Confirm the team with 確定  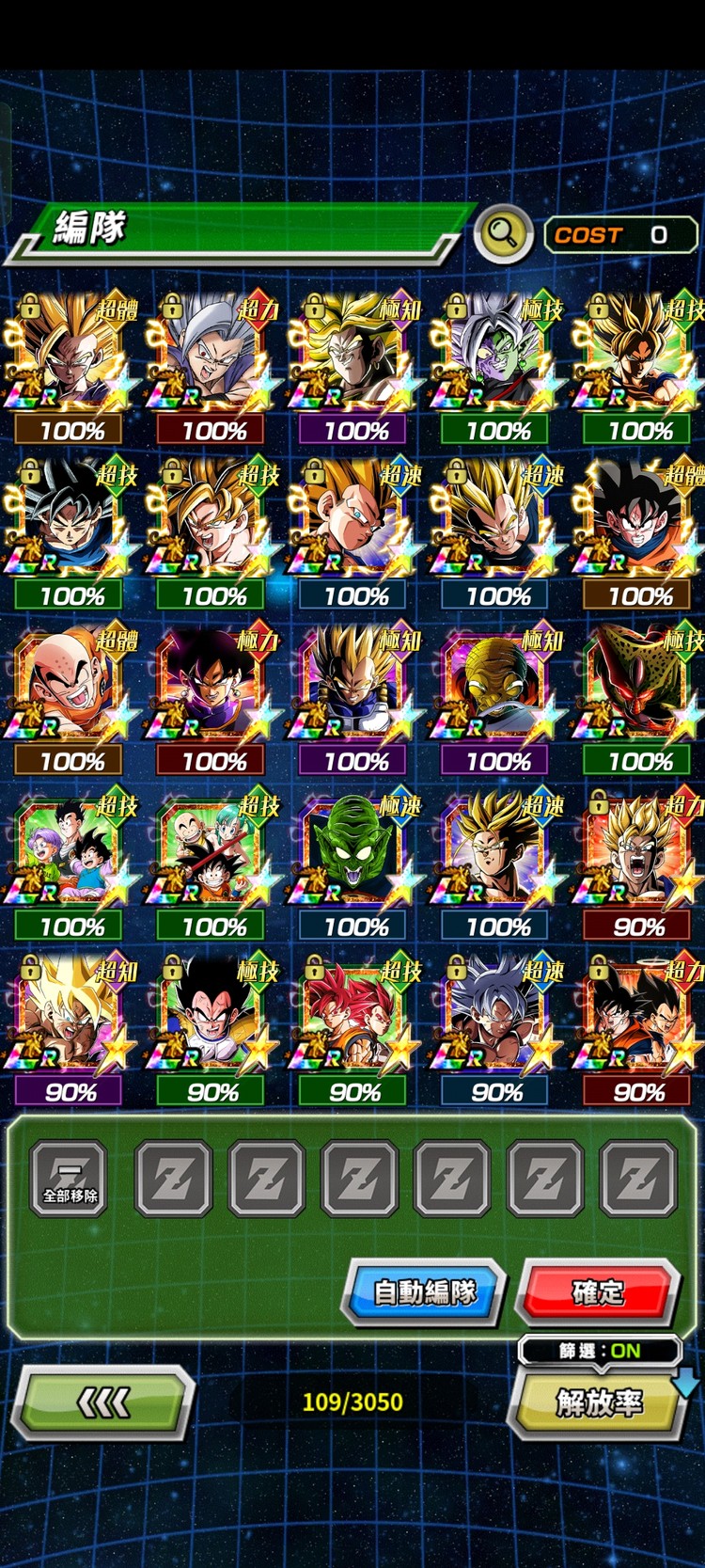tap(598, 1291)
